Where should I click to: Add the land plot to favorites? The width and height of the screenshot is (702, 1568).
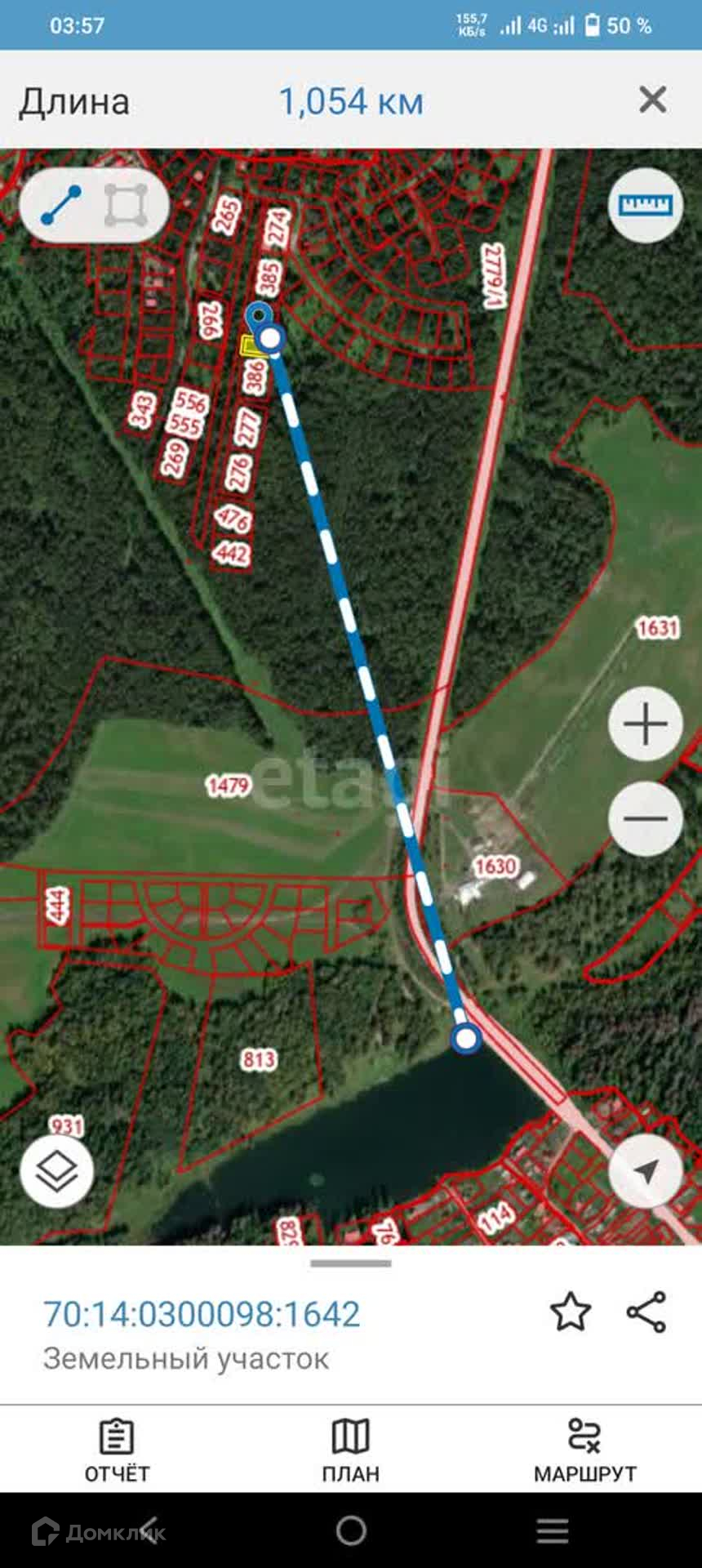[x=570, y=1312]
